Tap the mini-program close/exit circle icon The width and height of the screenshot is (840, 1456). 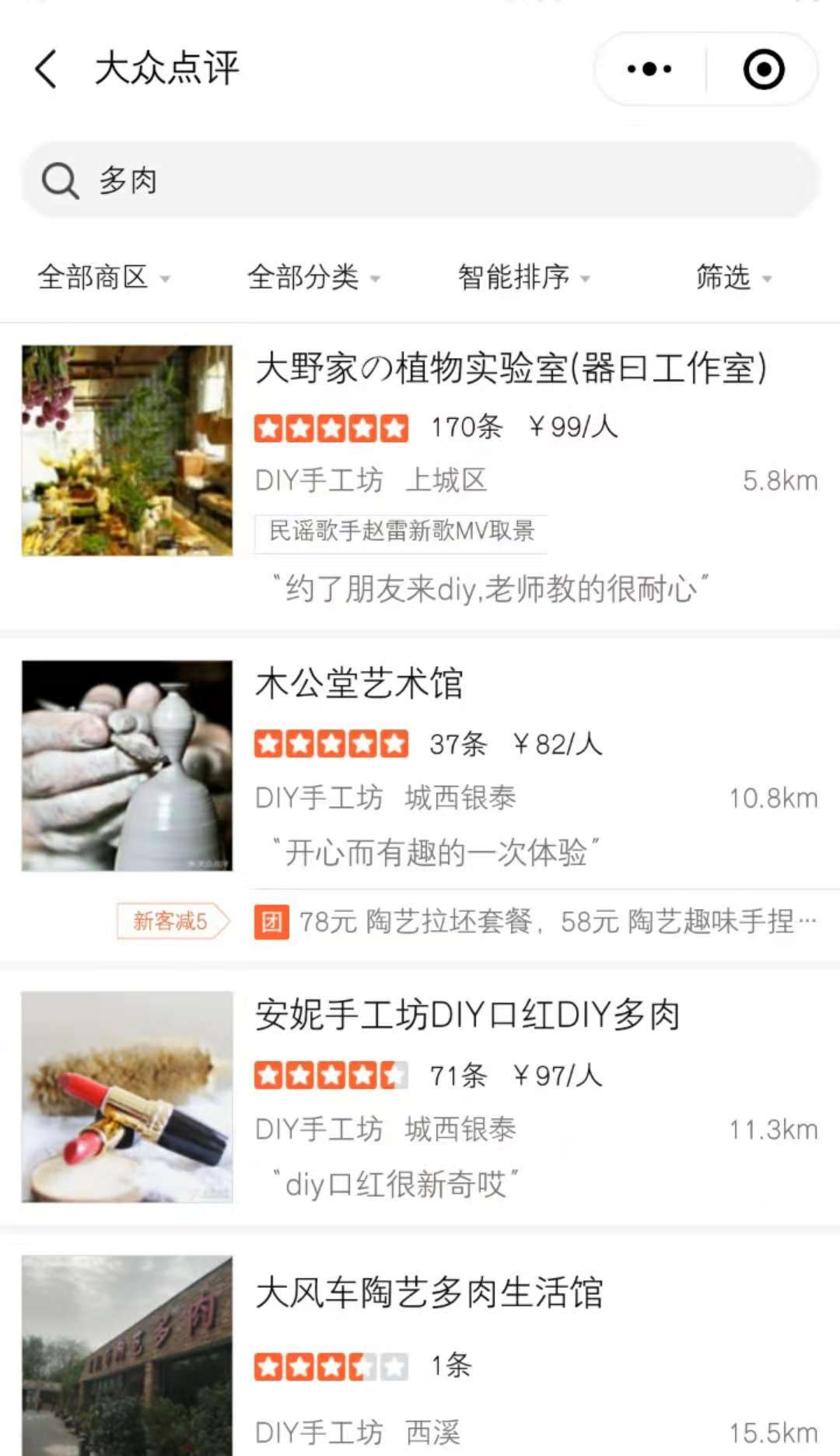click(763, 68)
